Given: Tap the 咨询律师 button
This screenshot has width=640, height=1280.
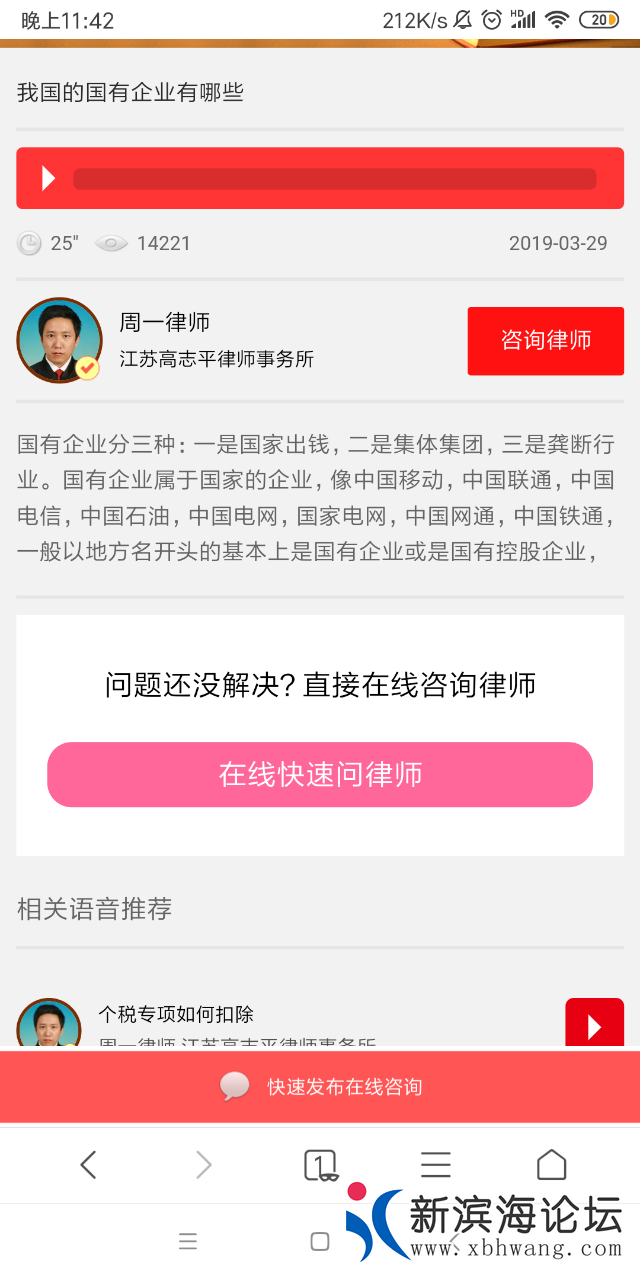Looking at the screenshot, I should click(545, 341).
